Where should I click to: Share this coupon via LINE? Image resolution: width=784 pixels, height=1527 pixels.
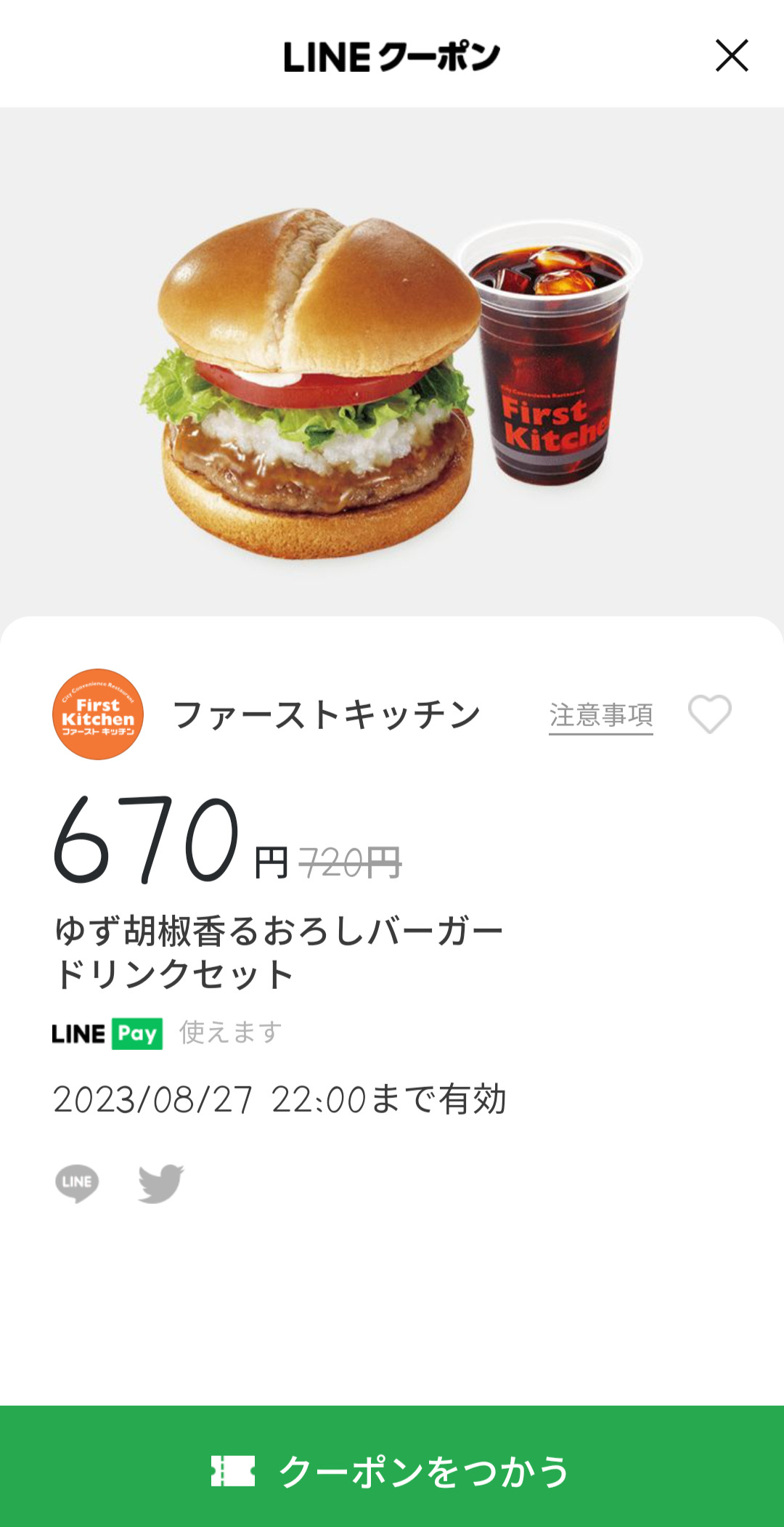[77, 1183]
